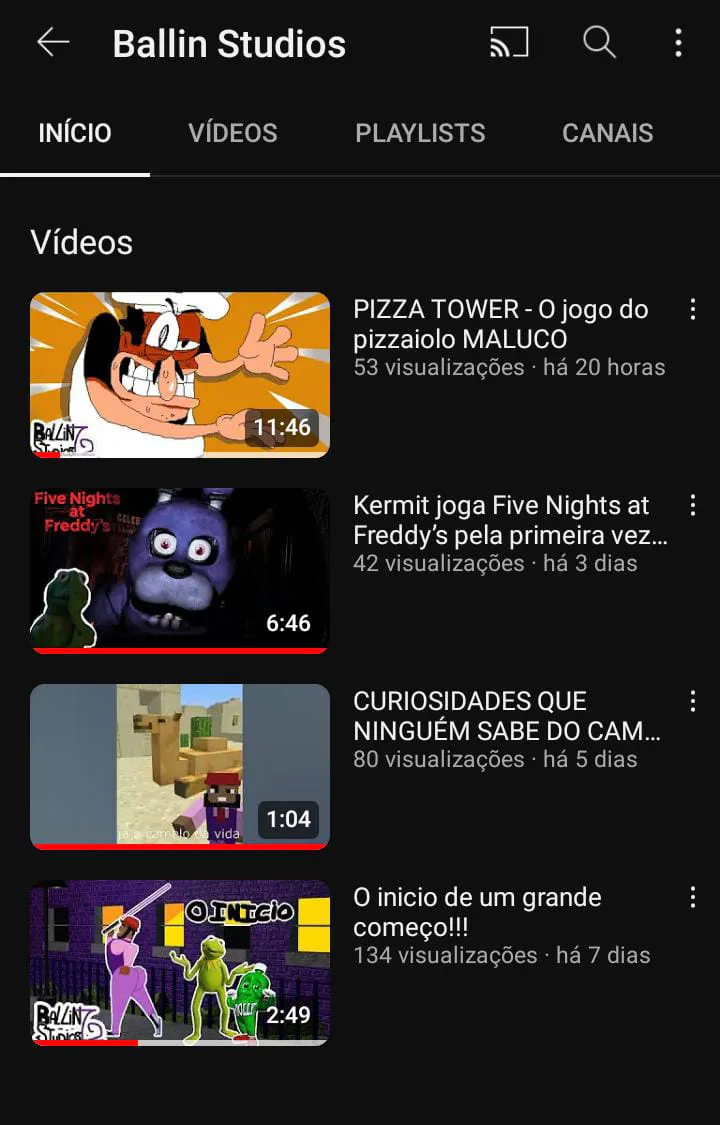The image size is (720, 1125).
Task: Play the Kermit Five Nights at Freddy's video
Action: [x=180, y=570]
